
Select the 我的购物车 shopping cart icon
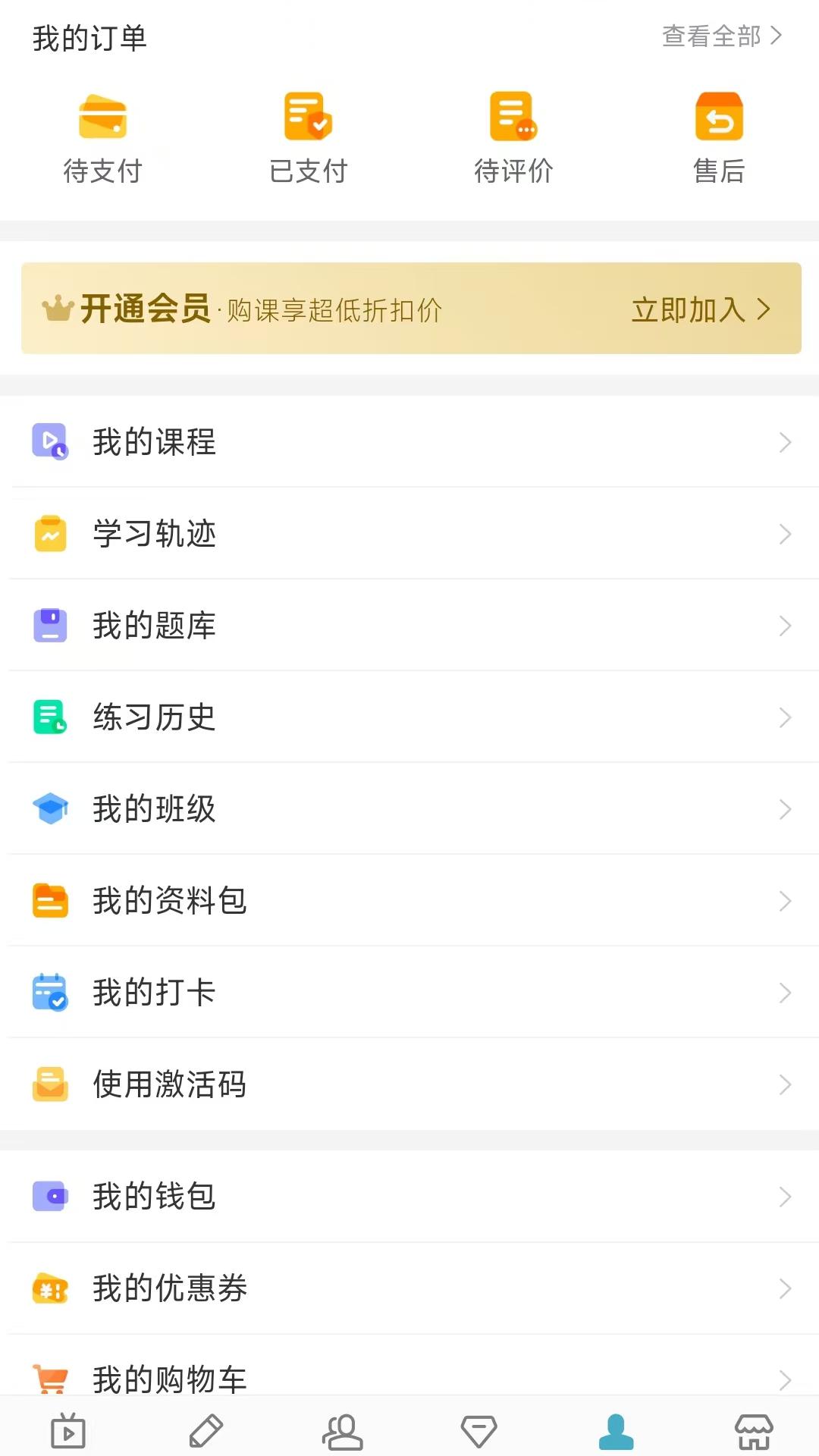pos(49,1379)
